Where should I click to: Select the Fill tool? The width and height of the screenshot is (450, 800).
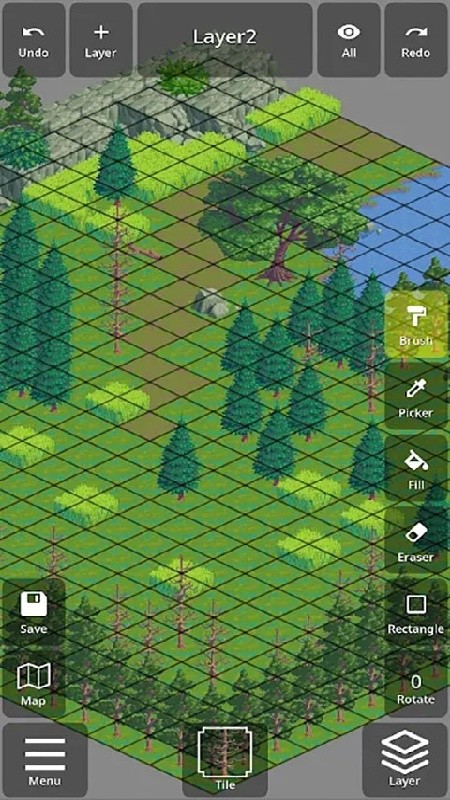(x=416, y=468)
